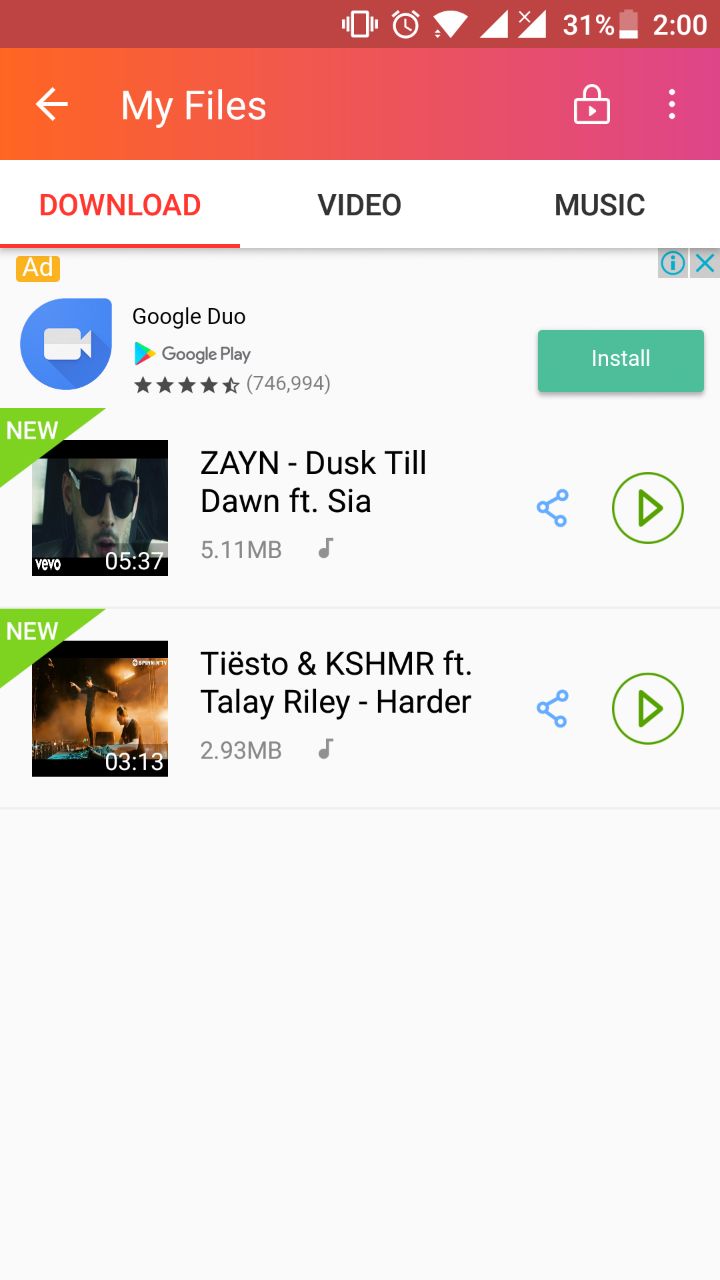Open the ZAYN video thumbnail
Screen dimensions: 720x1280
[x=100, y=508]
